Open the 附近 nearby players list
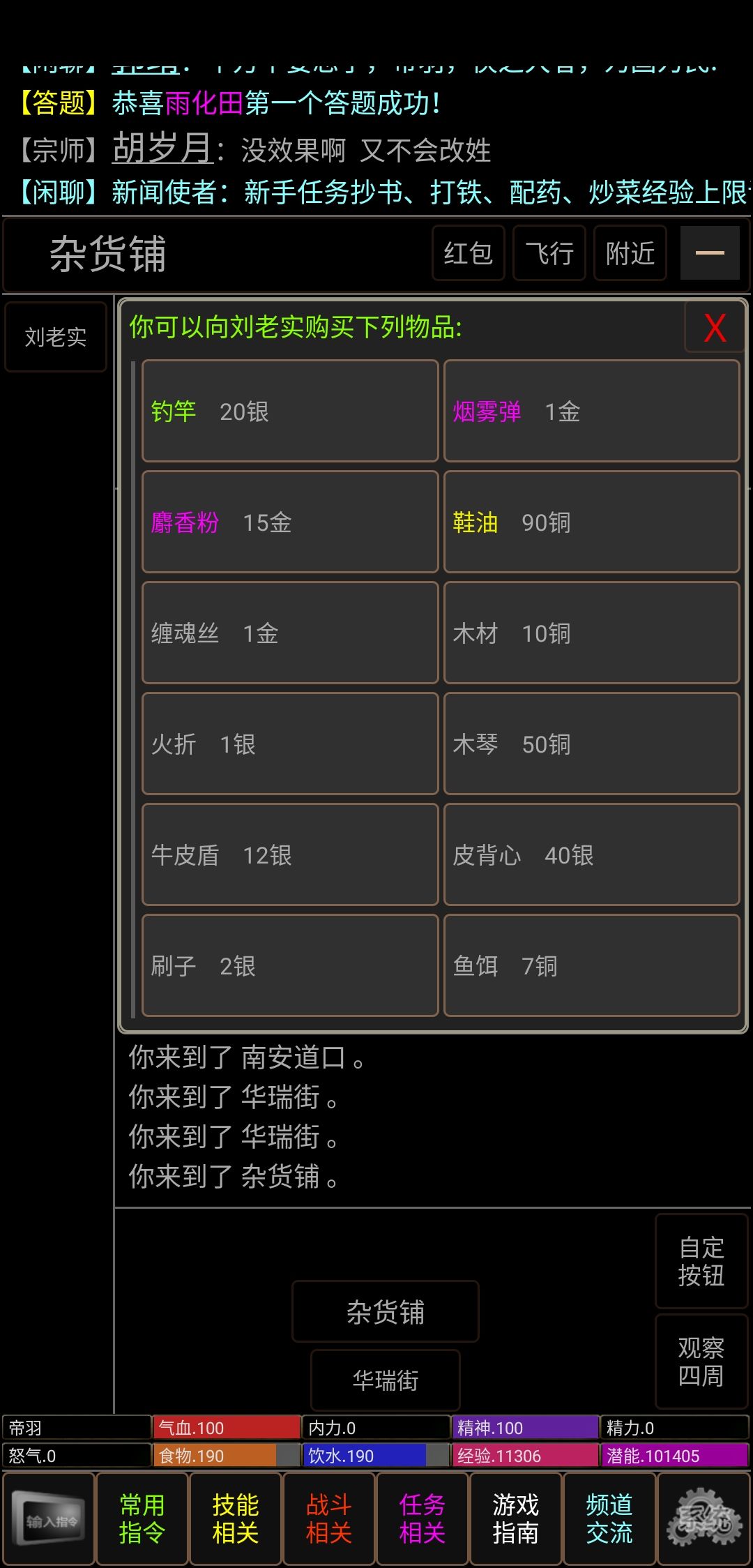This screenshot has height=1568, width=753. click(x=628, y=253)
